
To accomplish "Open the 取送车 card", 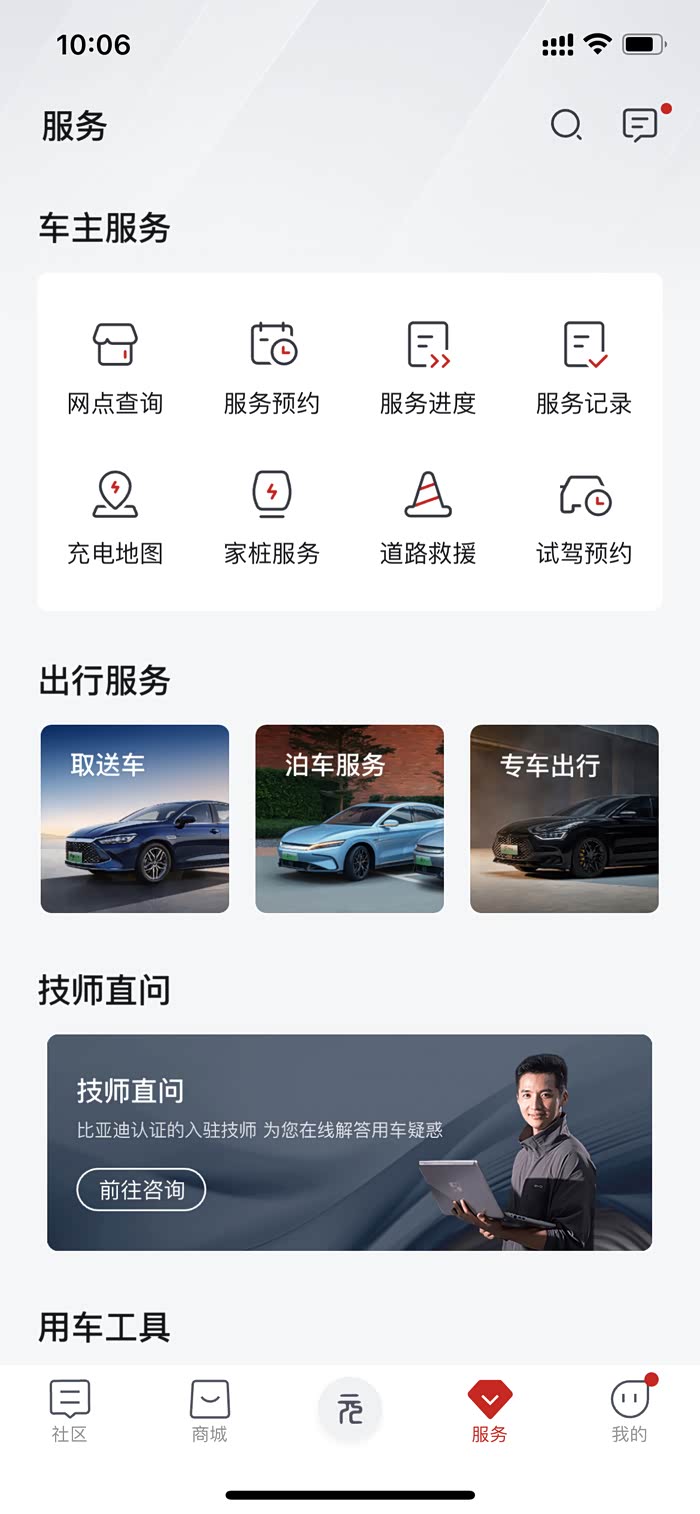I will tap(135, 819).
